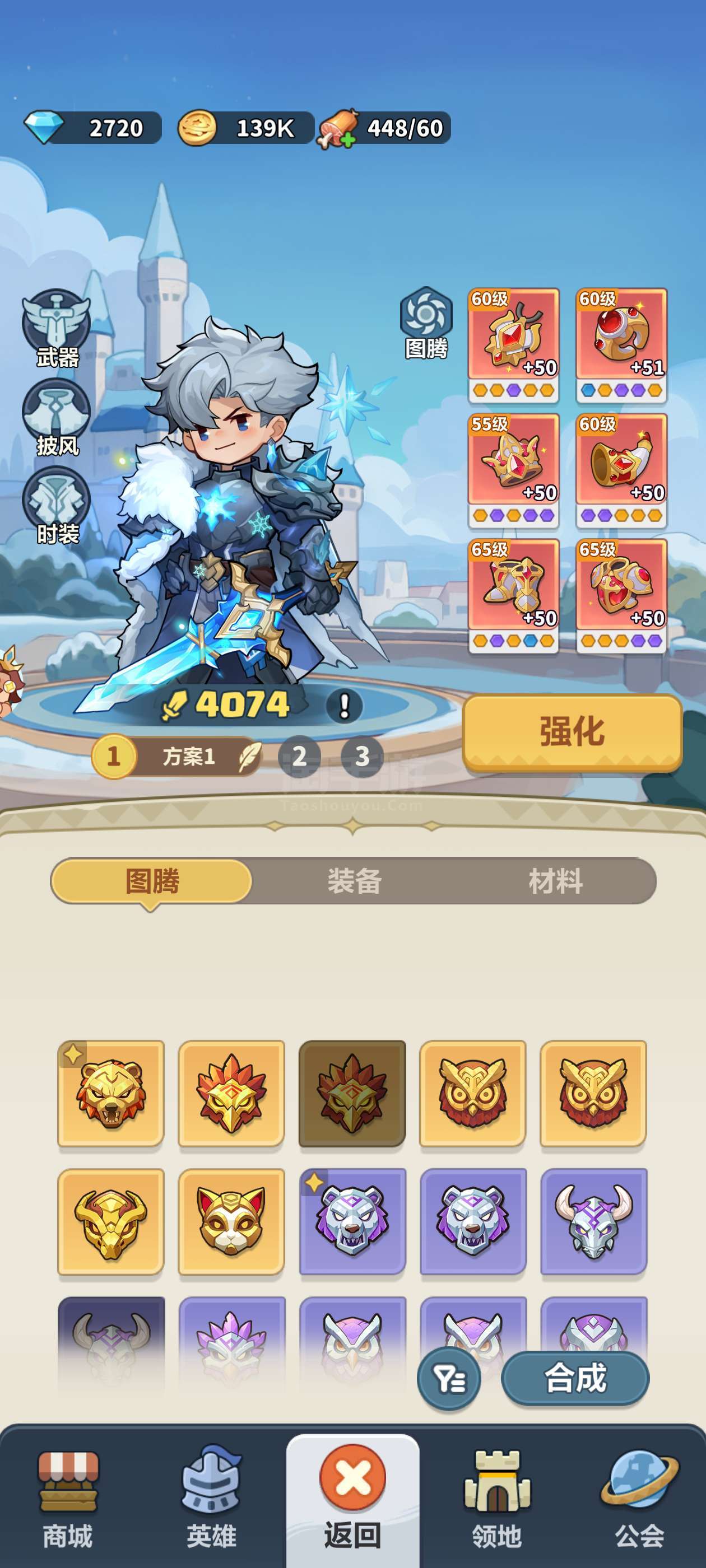
Task: Open the filter sort icon
Action: (x=449, y=1379)
